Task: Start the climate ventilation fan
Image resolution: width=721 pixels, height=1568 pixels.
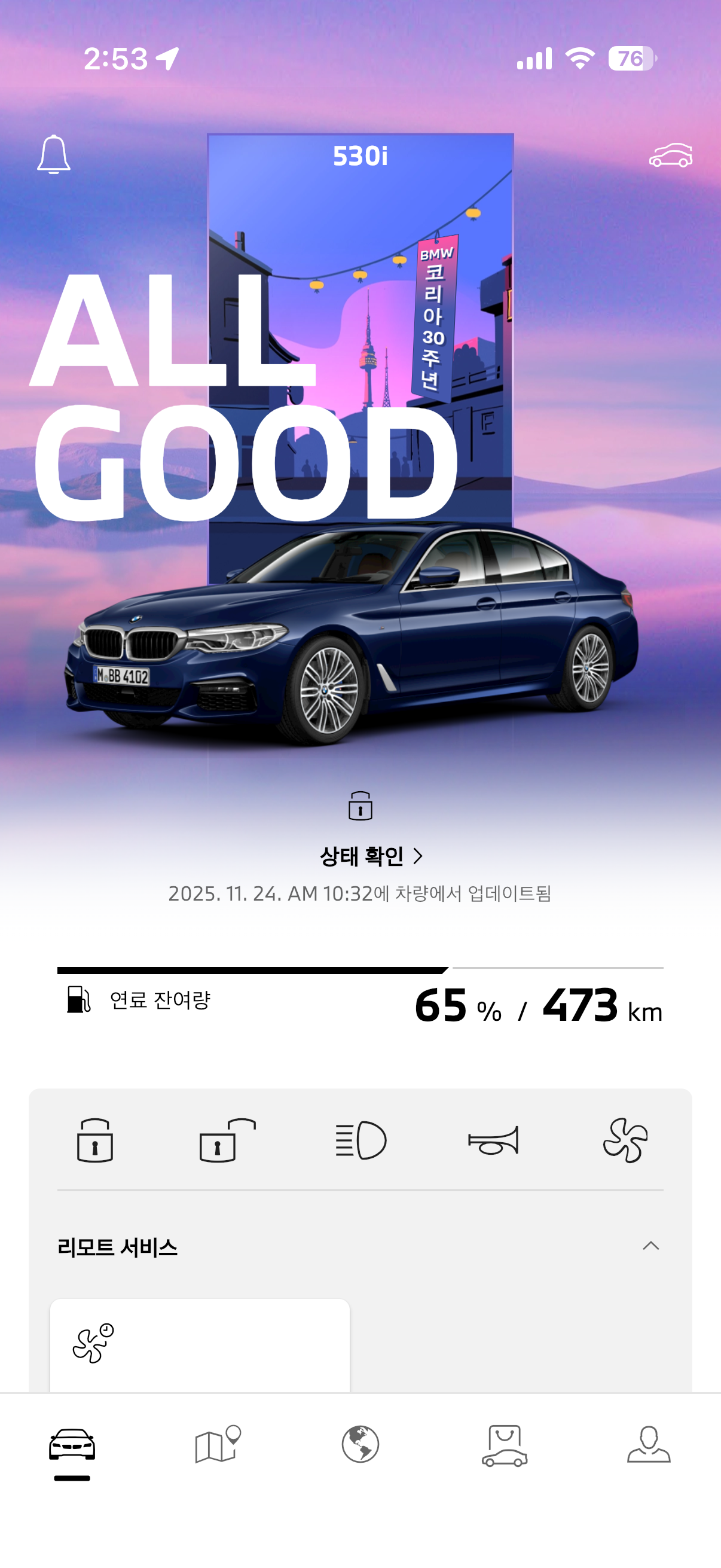Action: point(625,1140)
